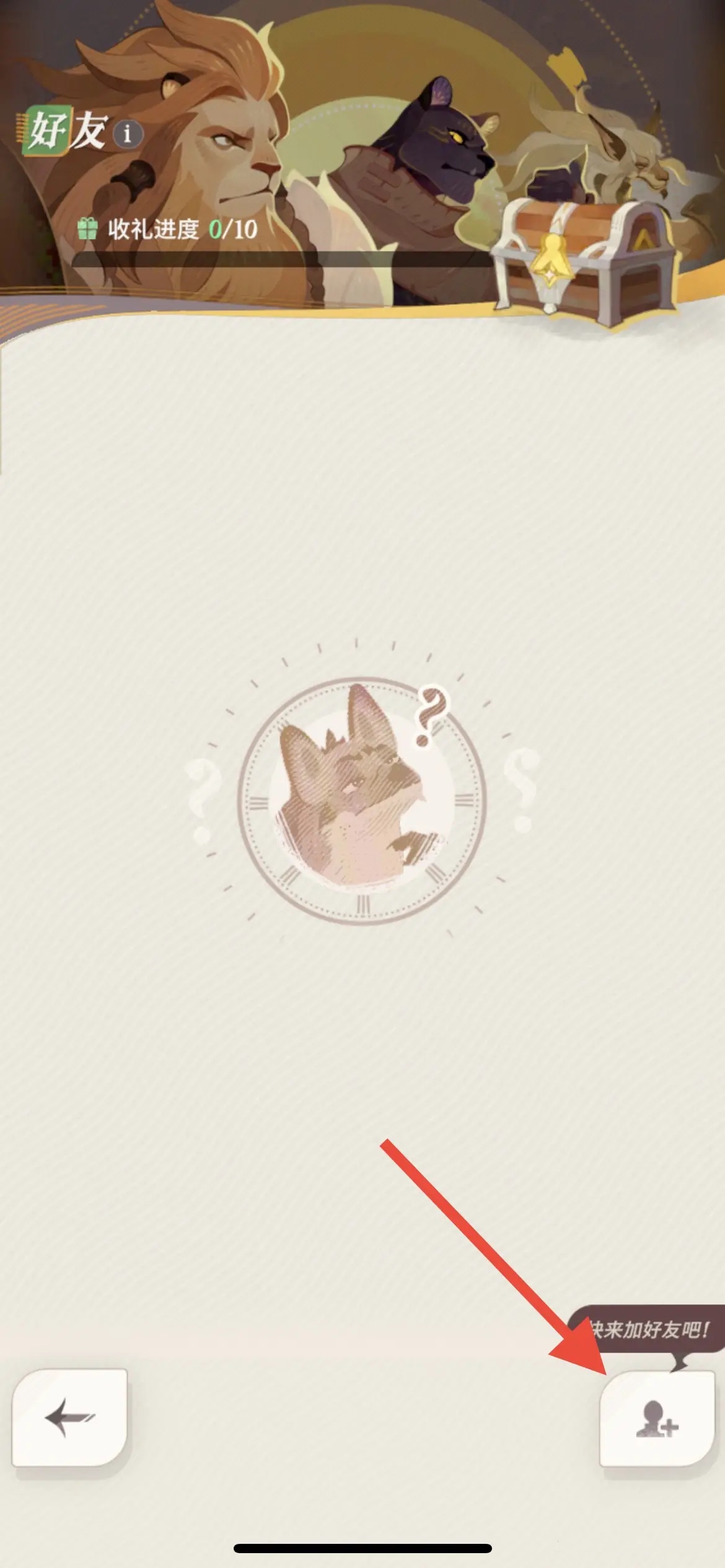Go back with the arrow button

[x=69, y=1417]
